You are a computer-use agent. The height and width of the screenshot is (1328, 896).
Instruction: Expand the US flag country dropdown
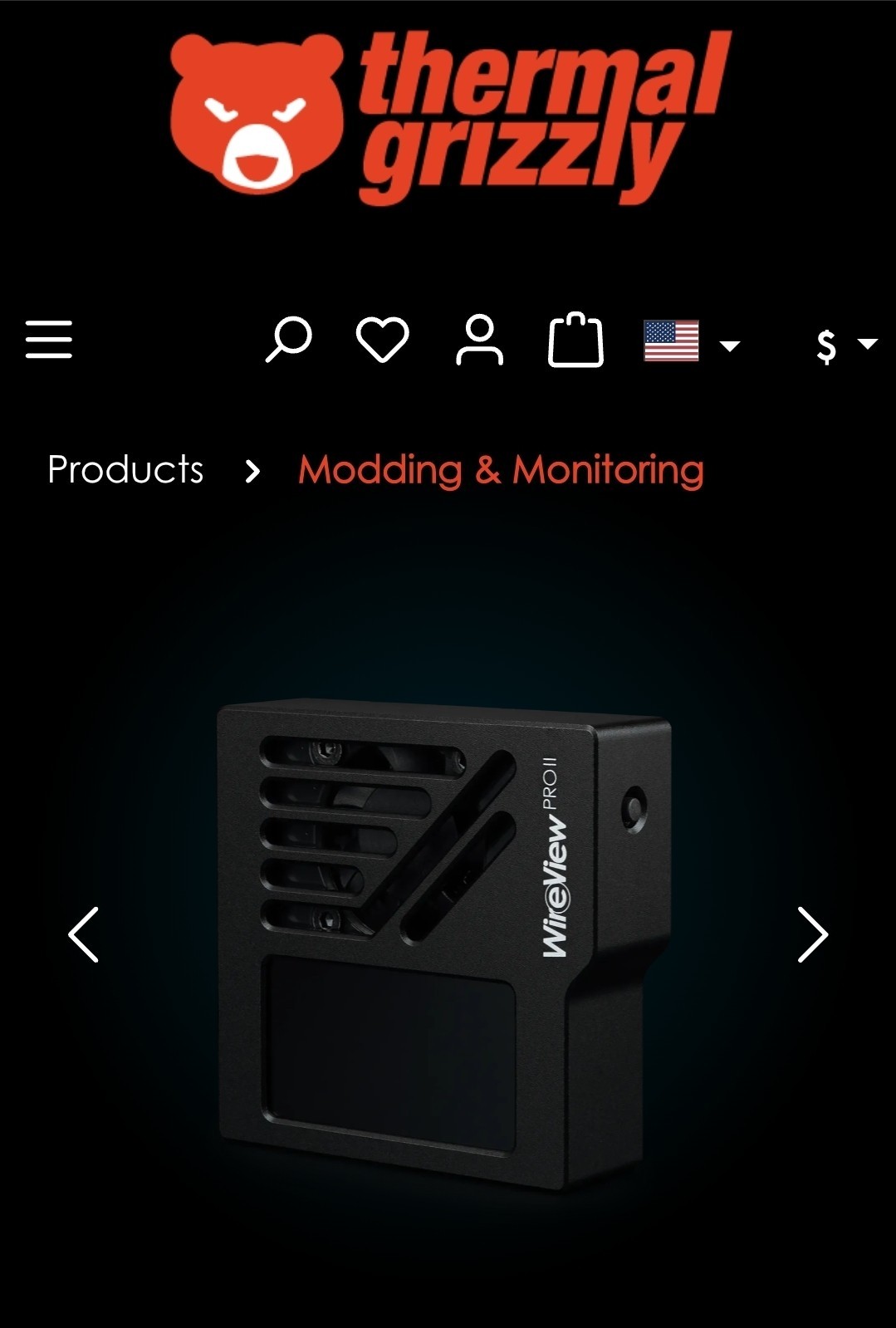pyautogui.click(x=692, y=342)
